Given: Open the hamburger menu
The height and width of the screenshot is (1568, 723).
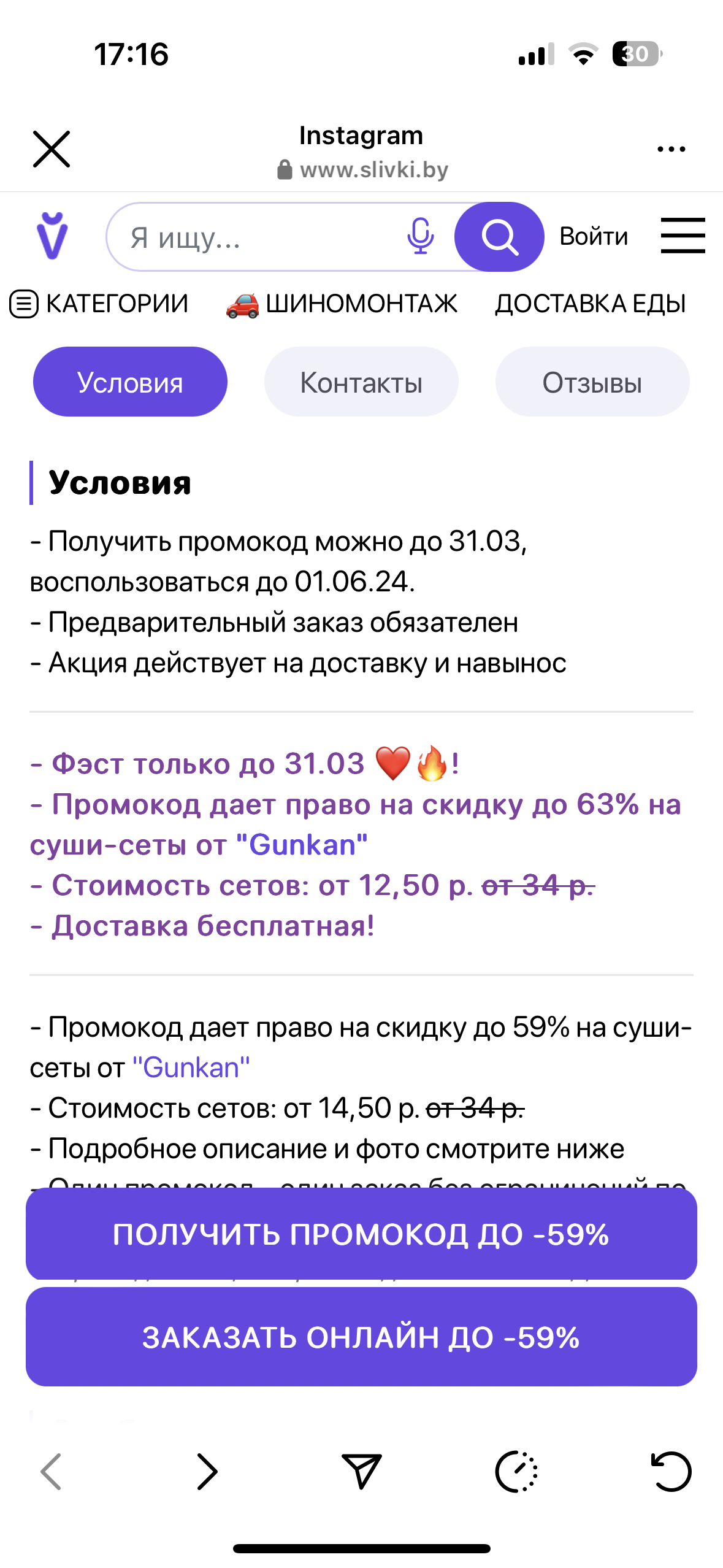Looking at the screenshot, I should tap(683, 236).
